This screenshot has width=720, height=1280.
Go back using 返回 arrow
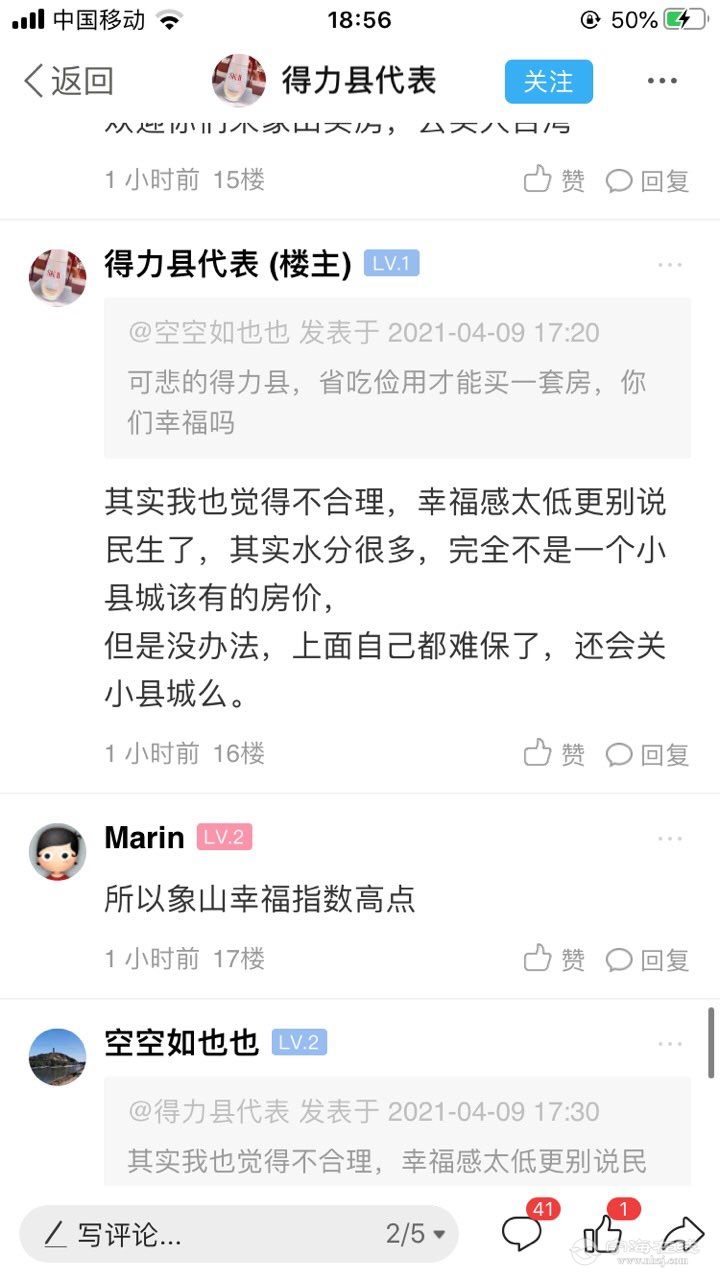(x=68, y=81)
